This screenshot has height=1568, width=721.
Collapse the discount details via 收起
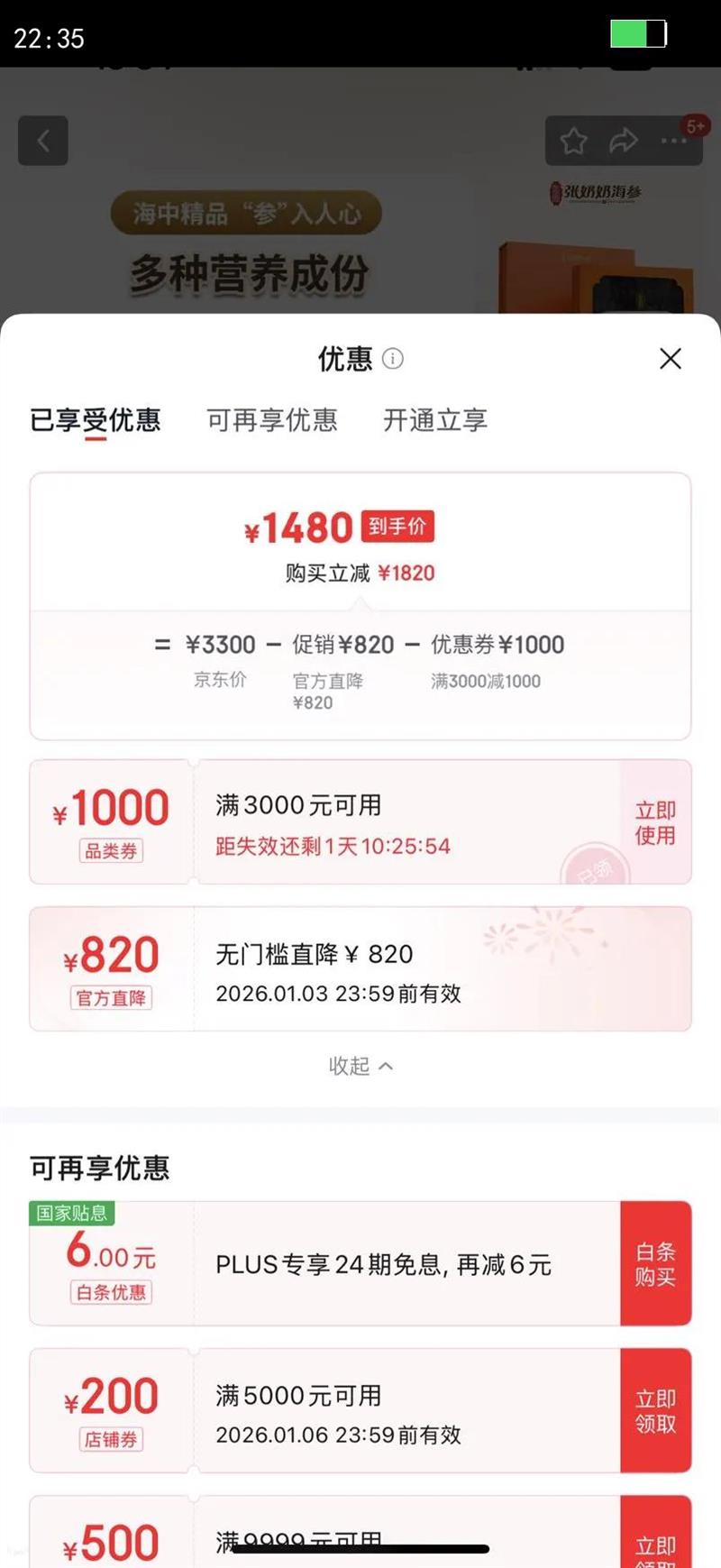tap(360, 1066)
